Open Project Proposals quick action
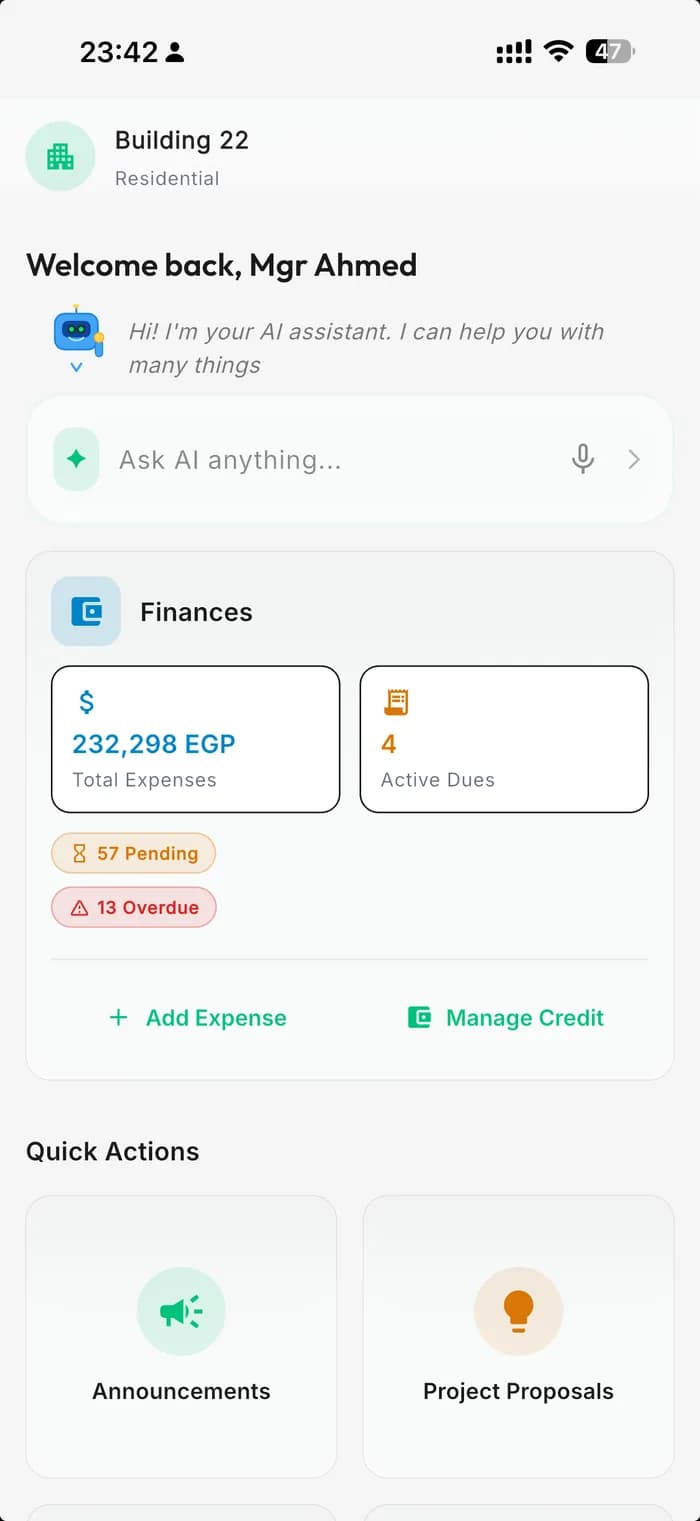The width and height of the screenshot is (700, 1521). [518, 1336]
